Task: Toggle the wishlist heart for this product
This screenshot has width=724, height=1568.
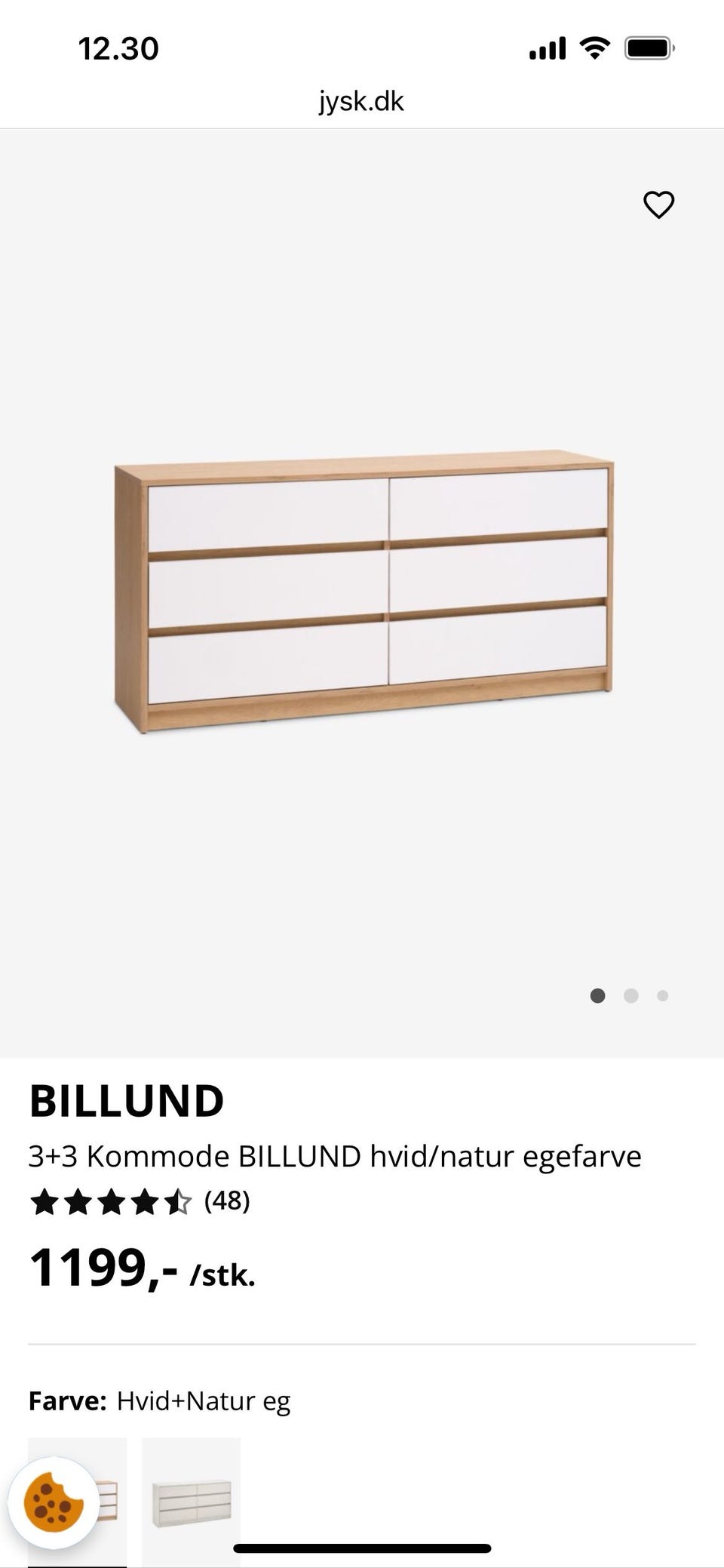Action: [x=658, y=204]
